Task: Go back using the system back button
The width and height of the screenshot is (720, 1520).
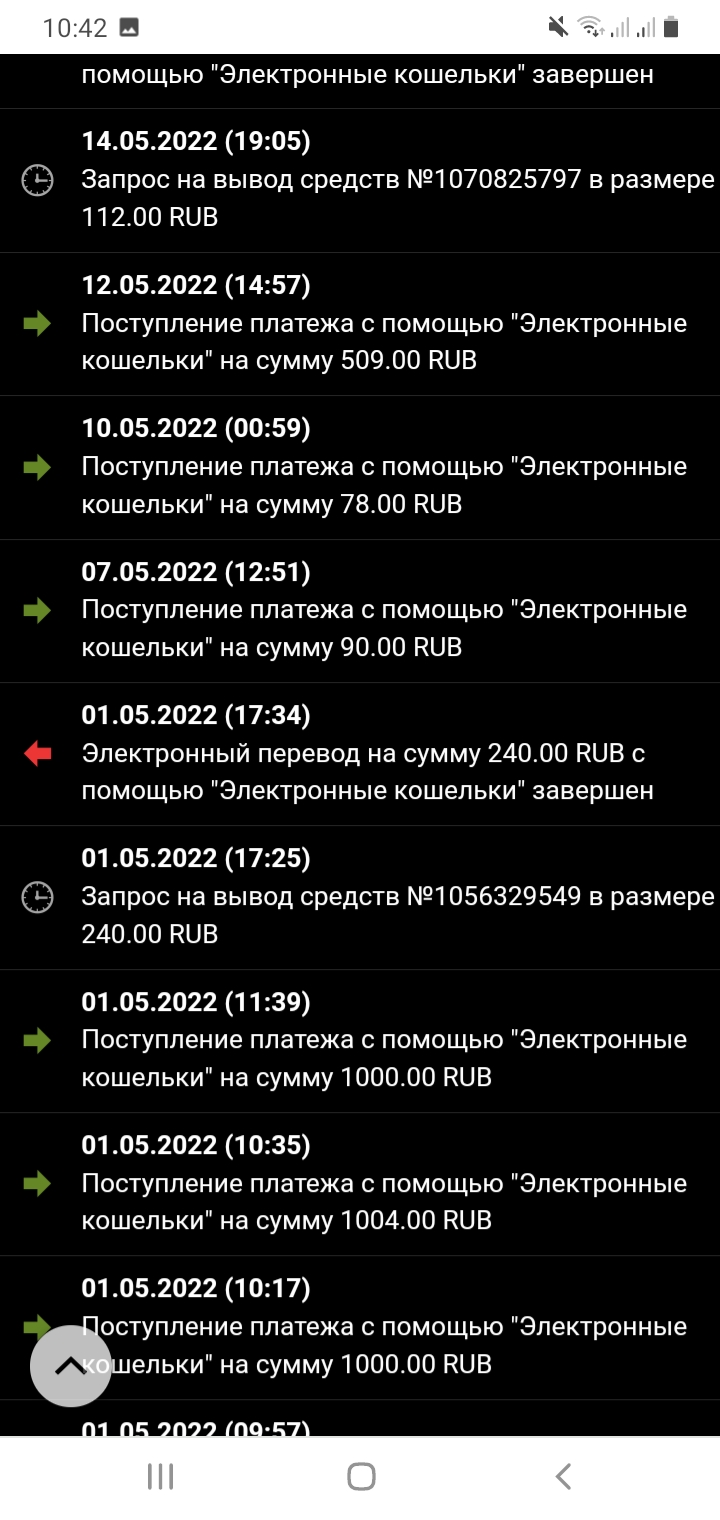Action: click(563, 1476)
